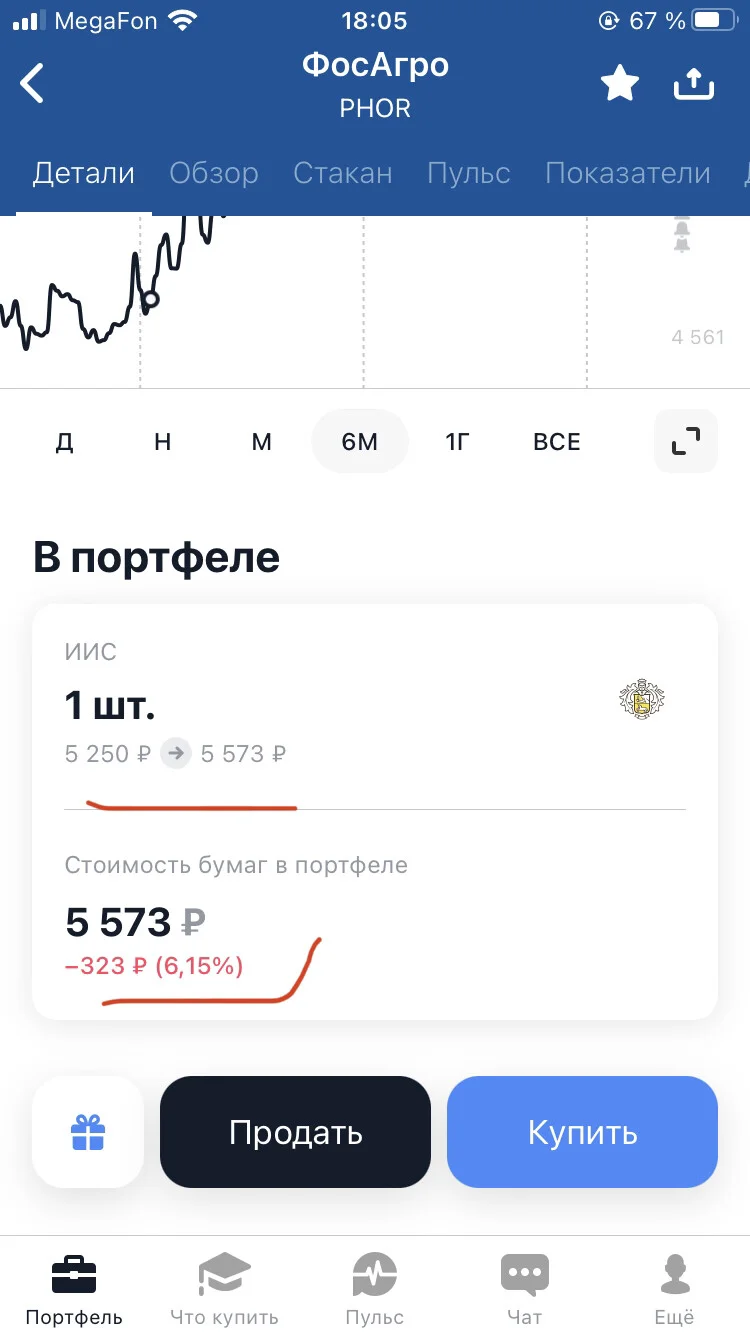This screenshot has height=1334, width=750.
Task: Expand the chart to fullscreen
Action: (686, 441)
